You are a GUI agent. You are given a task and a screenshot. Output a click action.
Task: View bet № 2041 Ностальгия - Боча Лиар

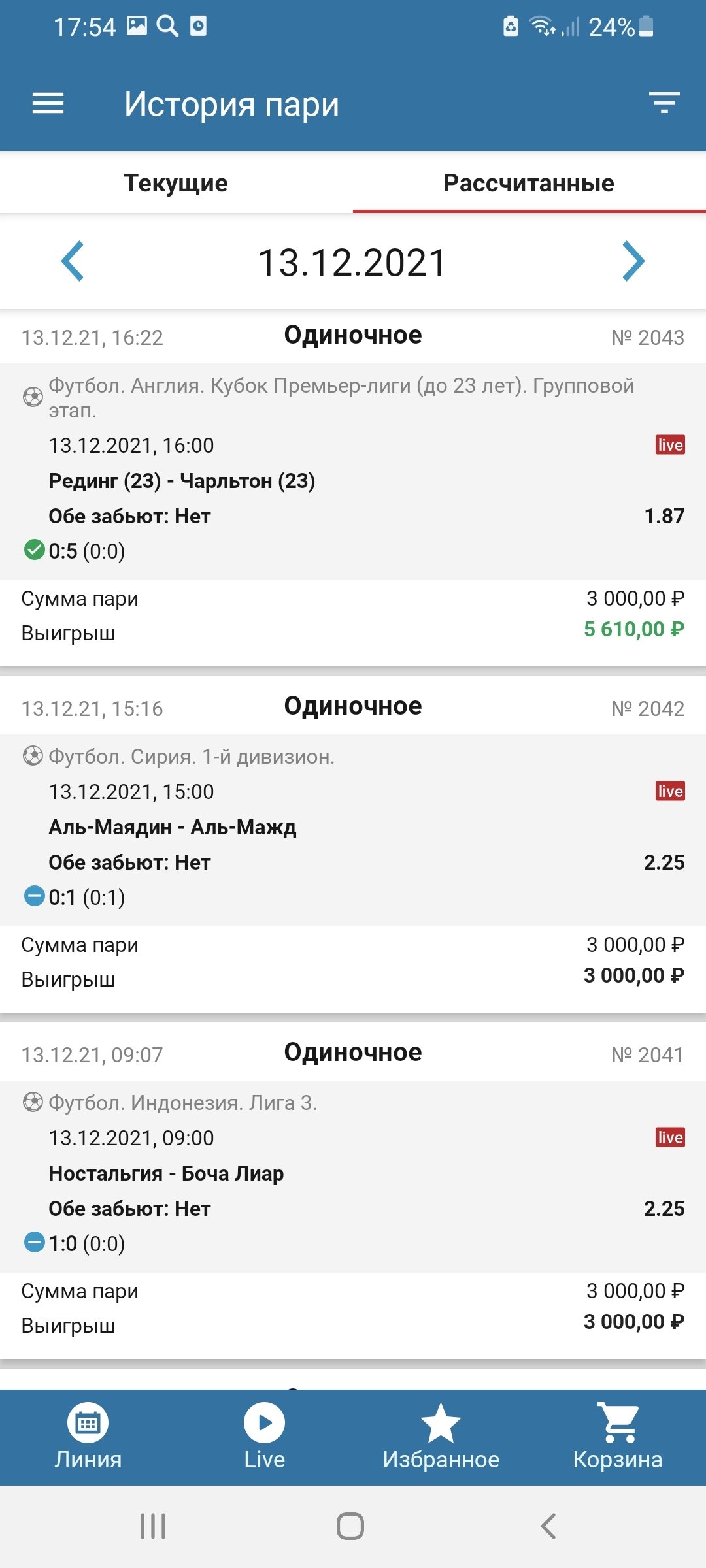pos(353,1173)
